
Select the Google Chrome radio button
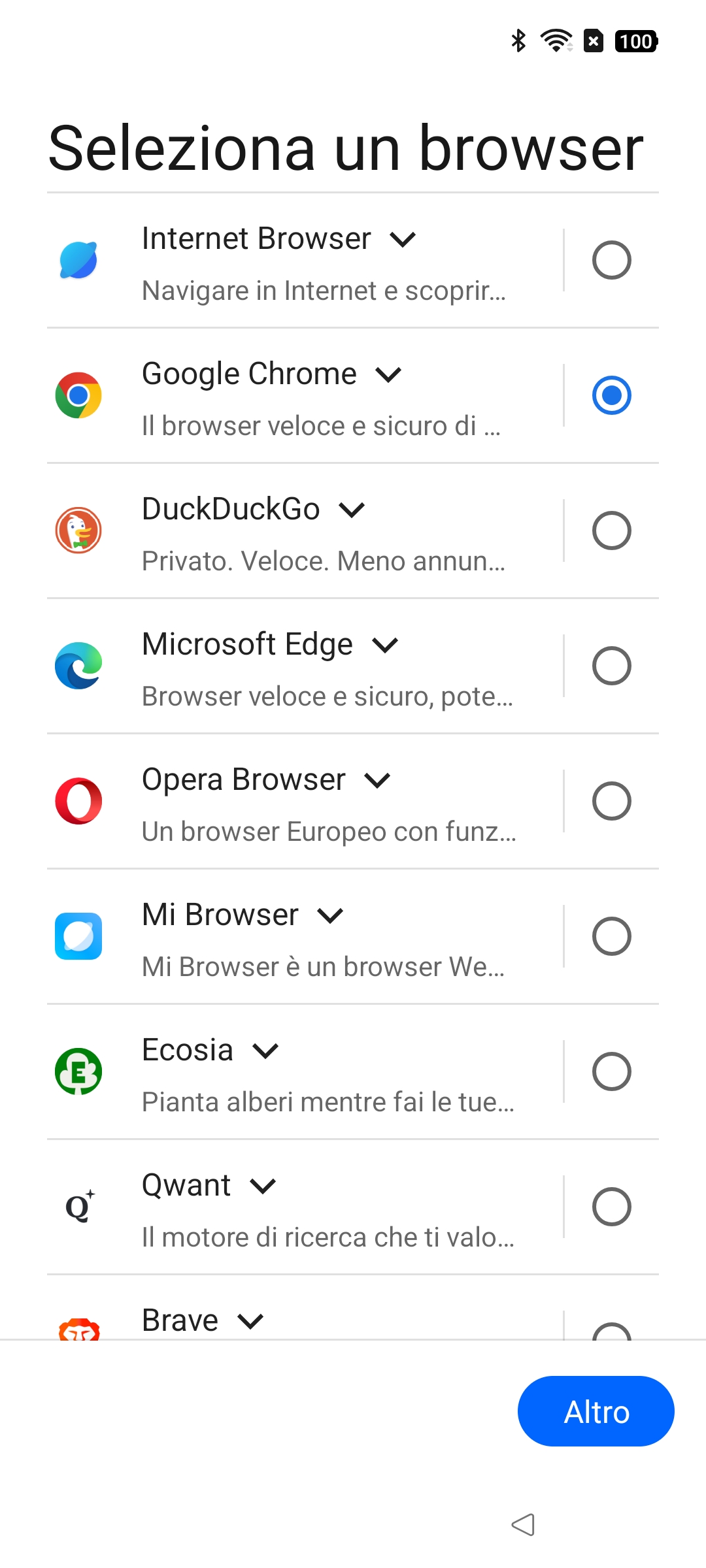tap(611, 395)
